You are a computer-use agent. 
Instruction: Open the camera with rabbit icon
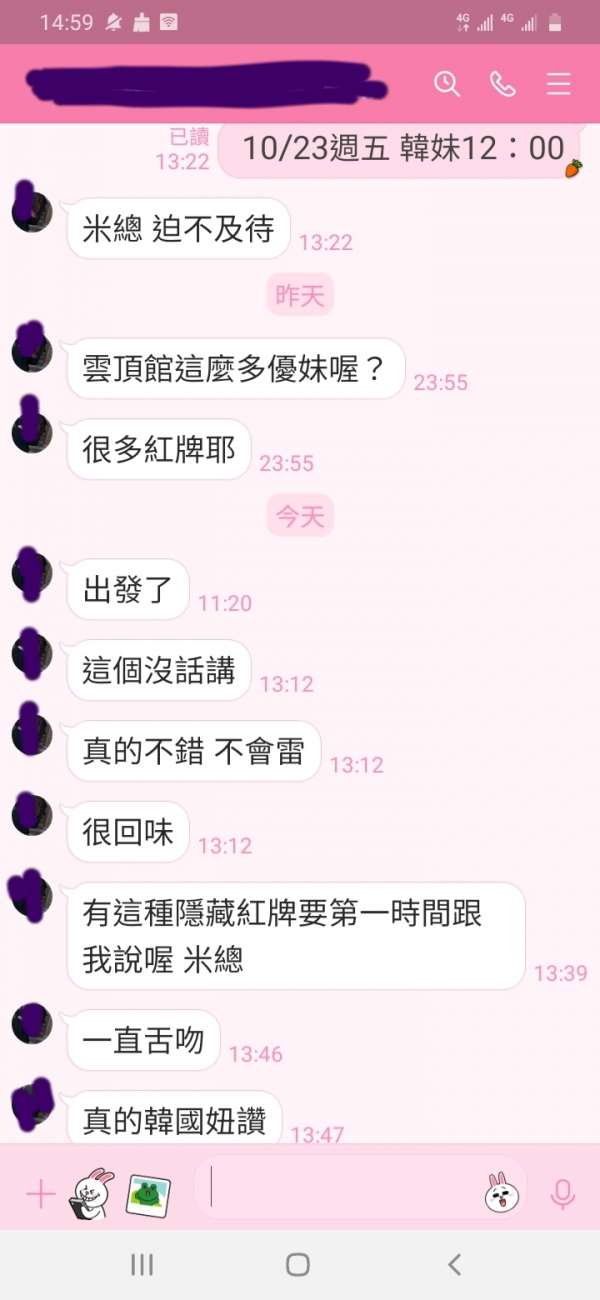tap(92, 1193)
